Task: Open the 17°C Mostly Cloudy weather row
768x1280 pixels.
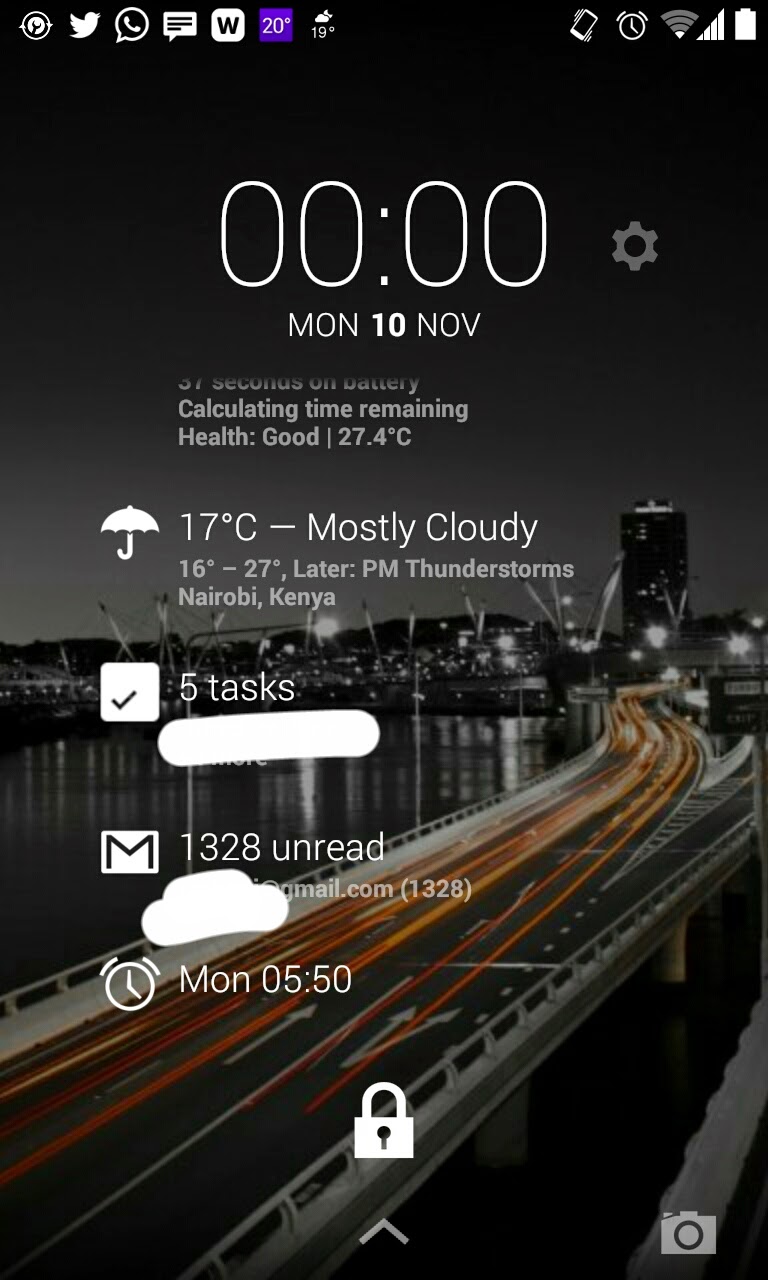Action: [x=358, y=528]
